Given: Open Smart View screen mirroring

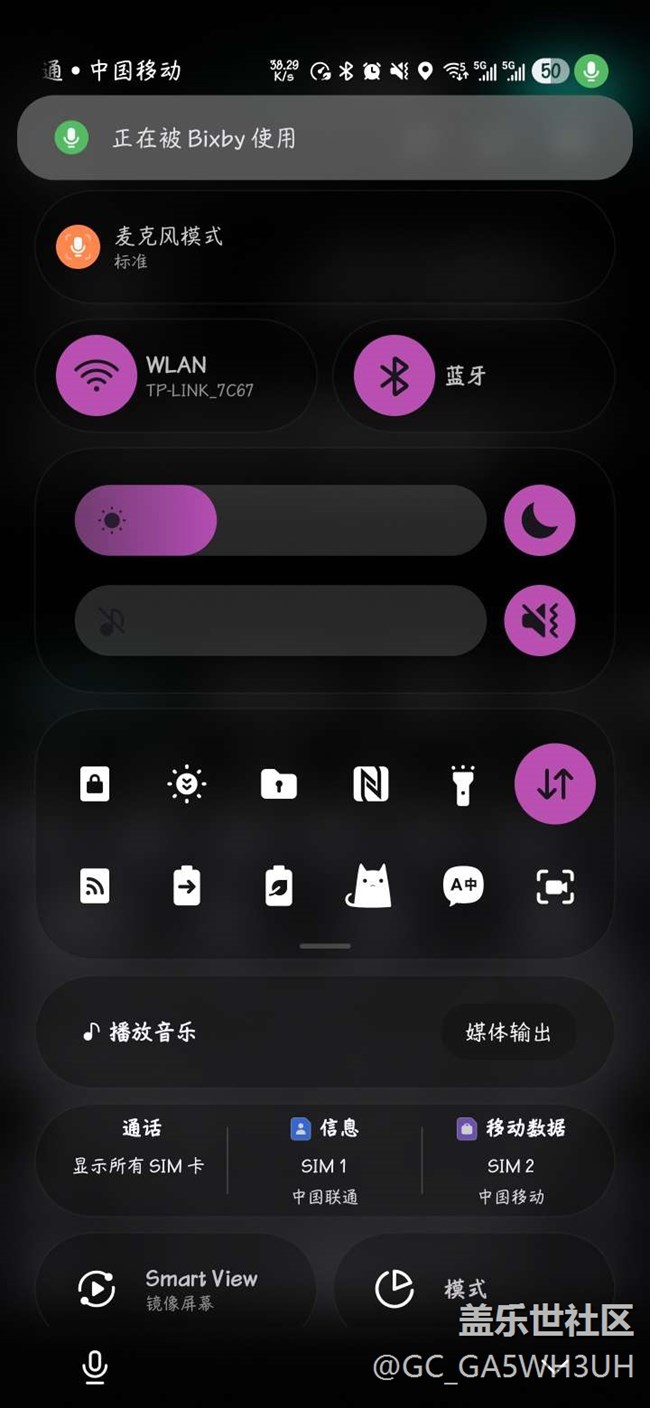Looking at the screenshot, I should 175,1288.
